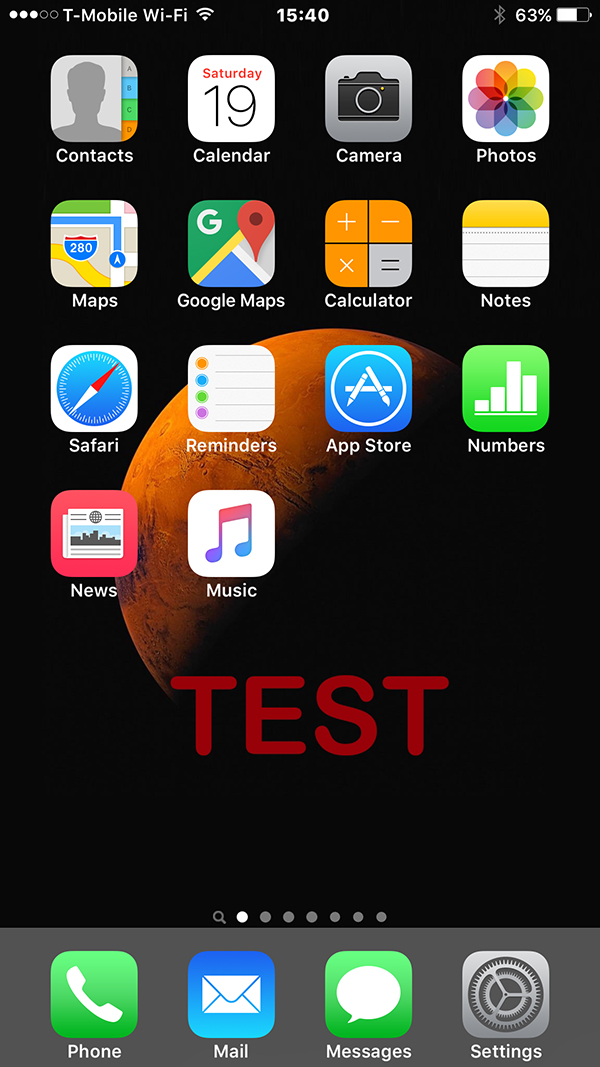Launch the Calculator app

tap(368, 244)
